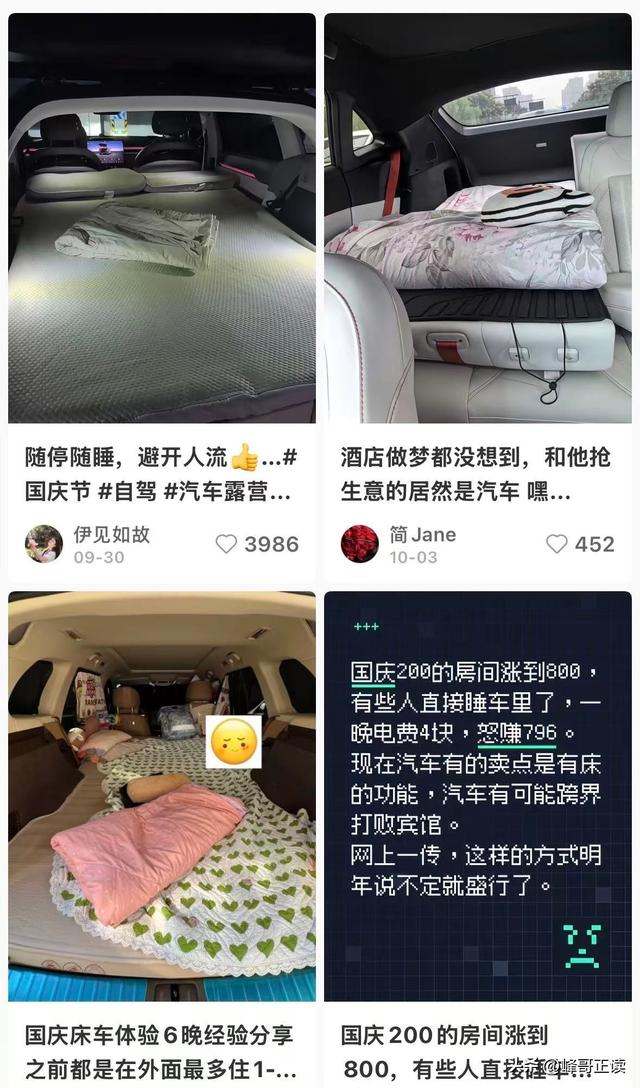Like the post by 伊见如故
The width and height of the screenshot is (640, 1088).
227,544
